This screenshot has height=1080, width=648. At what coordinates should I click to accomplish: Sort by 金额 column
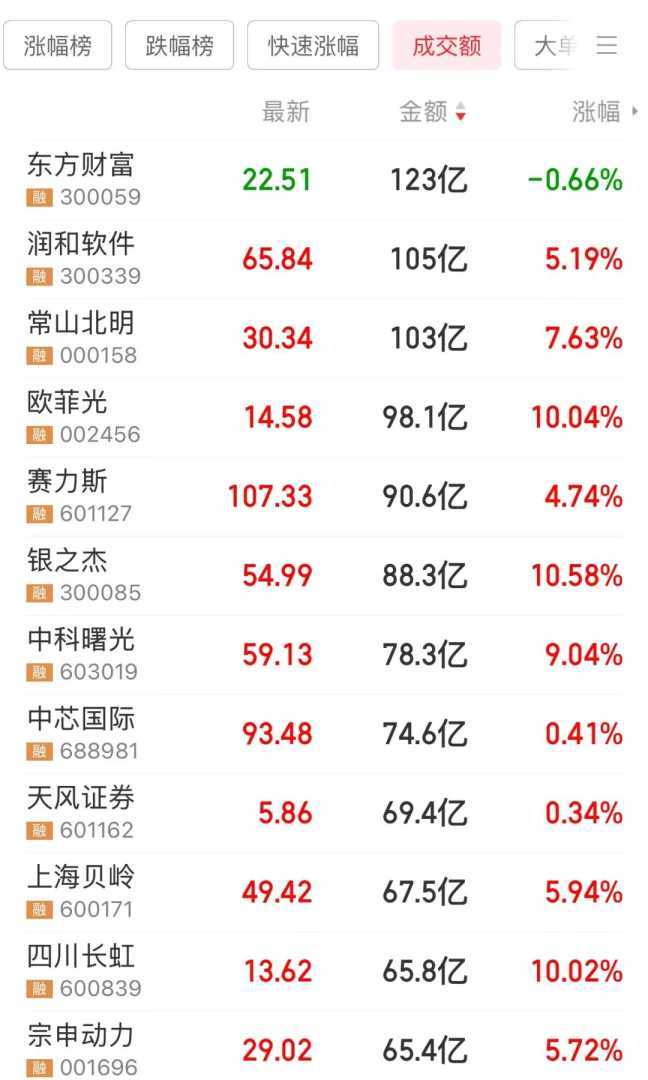(432, 112)
